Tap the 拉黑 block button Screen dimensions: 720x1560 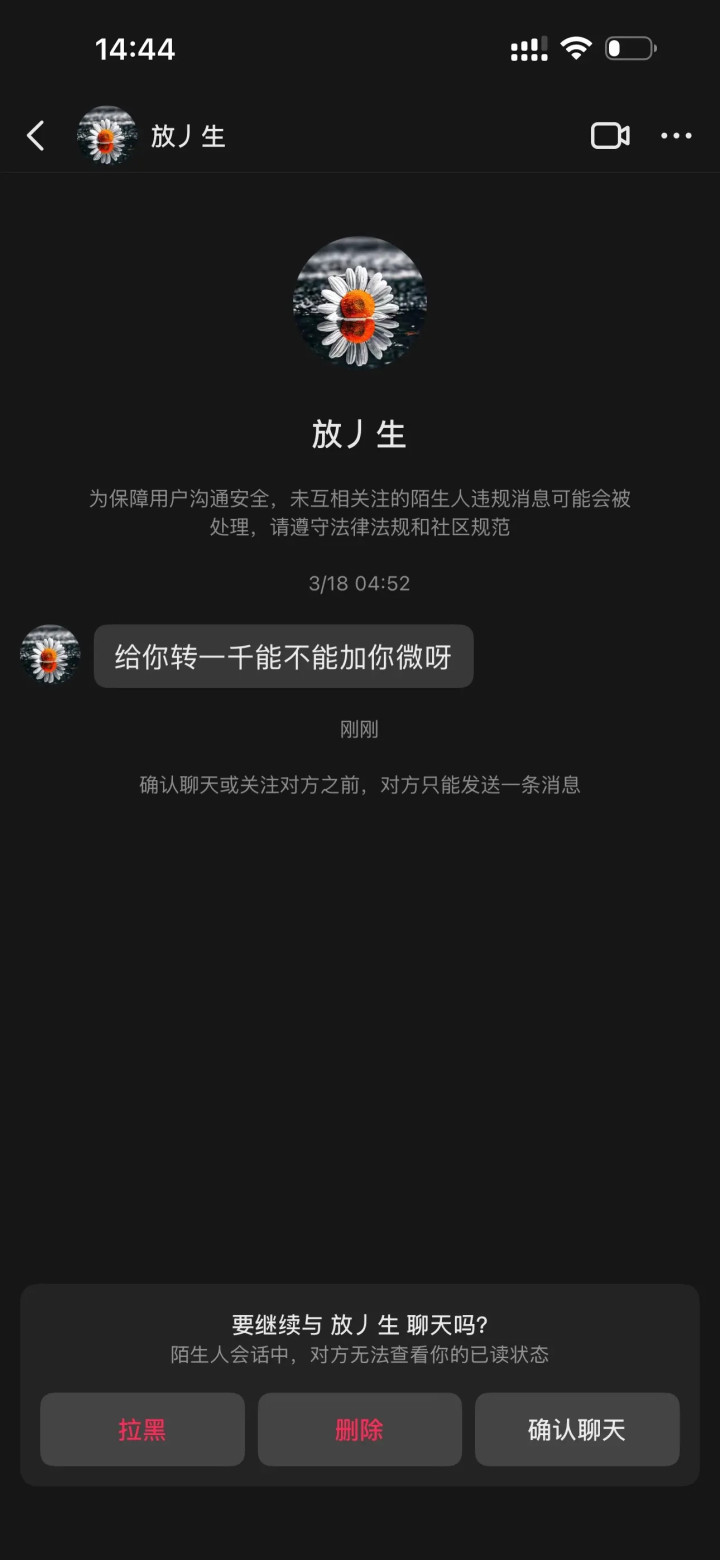click(142, 1430)
